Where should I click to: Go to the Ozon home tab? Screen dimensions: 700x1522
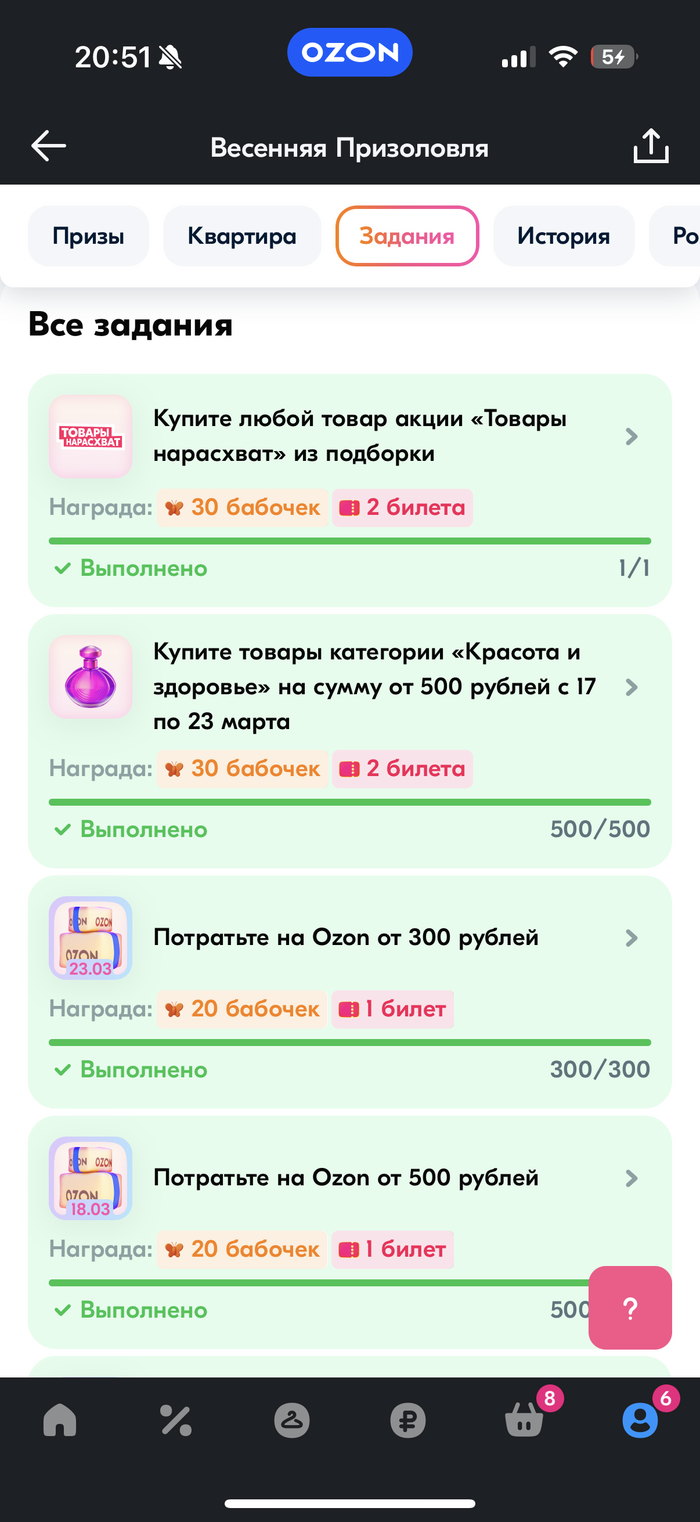click(60, 1420)
